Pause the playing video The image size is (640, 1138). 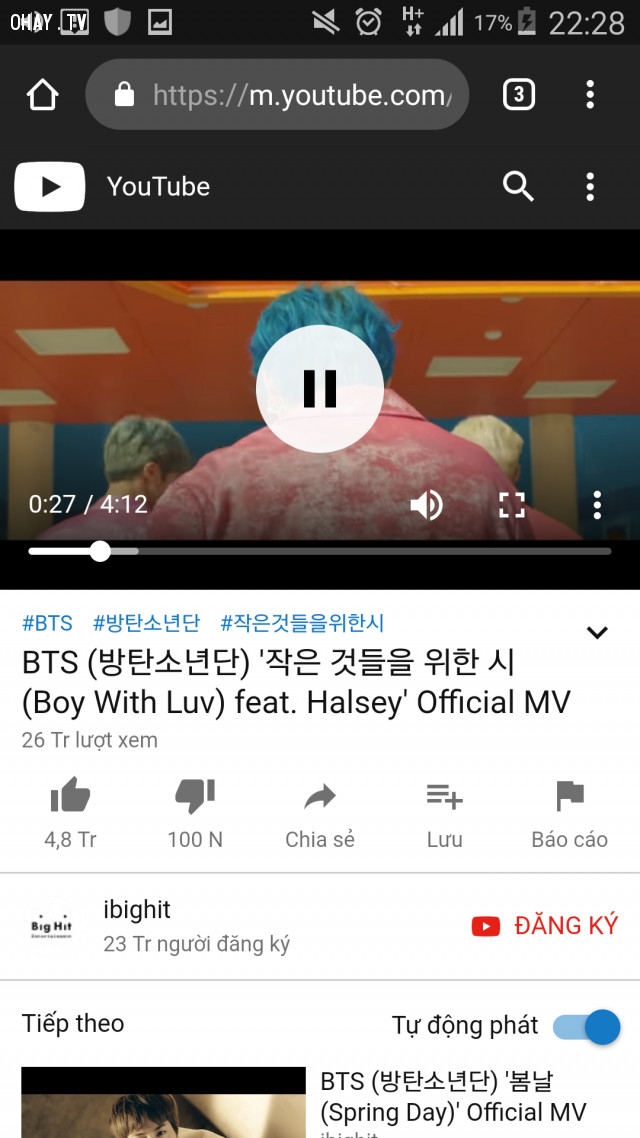(320, 388)
